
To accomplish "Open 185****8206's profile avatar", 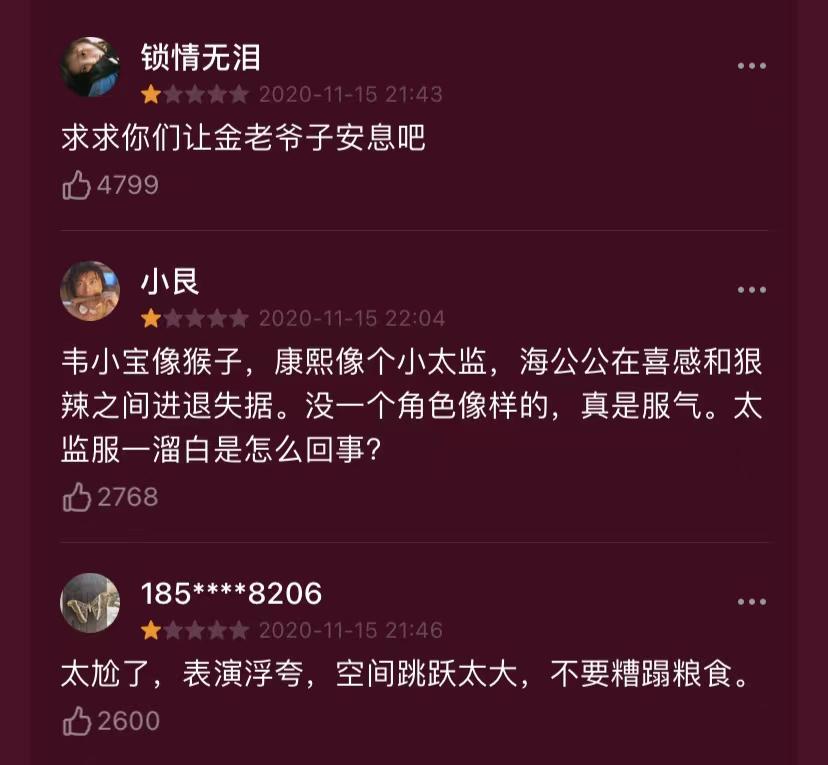I will (x=90, y=603).
